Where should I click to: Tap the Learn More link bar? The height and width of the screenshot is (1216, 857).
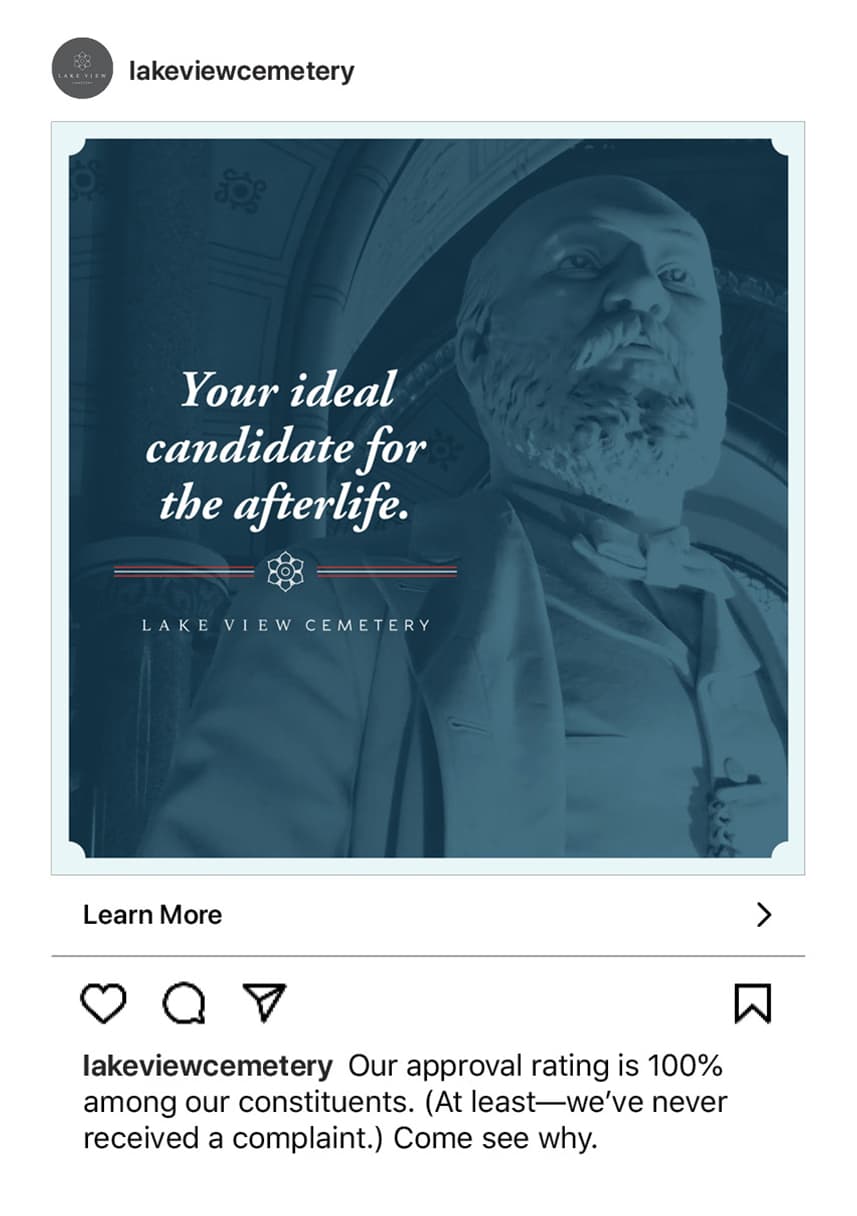click(x=428, y=915)
